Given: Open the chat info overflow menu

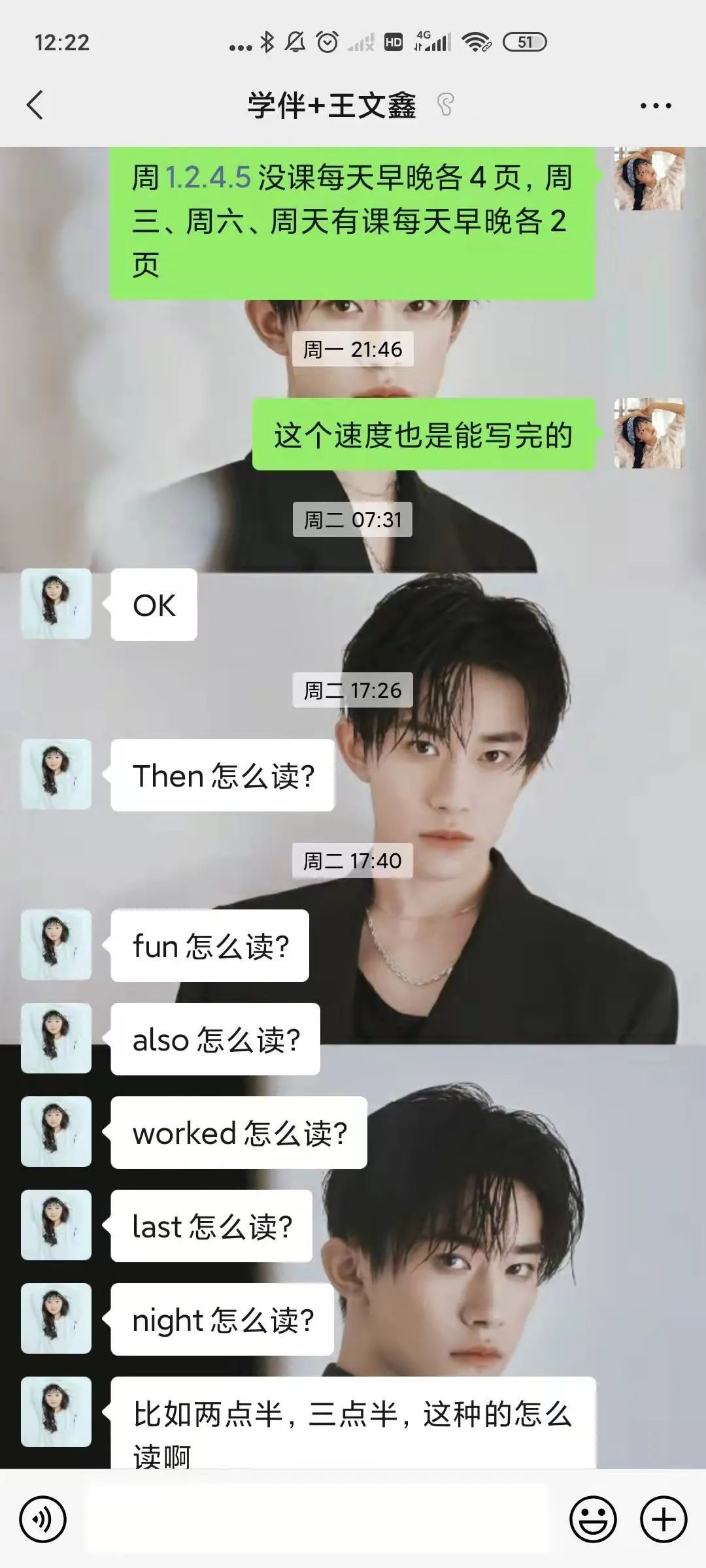Looking at the screenshot, I should pos(655,105).
